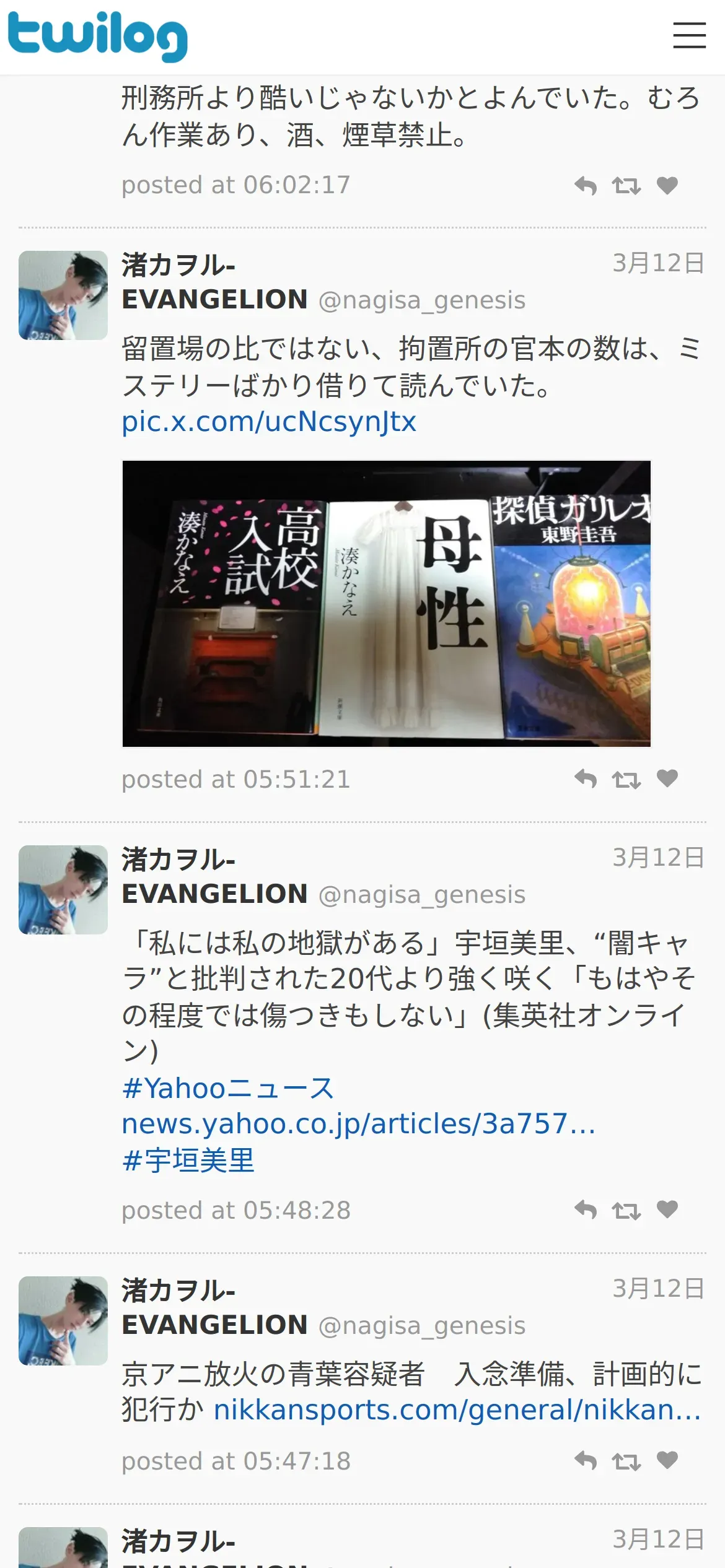Open the hamburger menu
Screen dimensions: 725x1568
[x=690, y=35]
